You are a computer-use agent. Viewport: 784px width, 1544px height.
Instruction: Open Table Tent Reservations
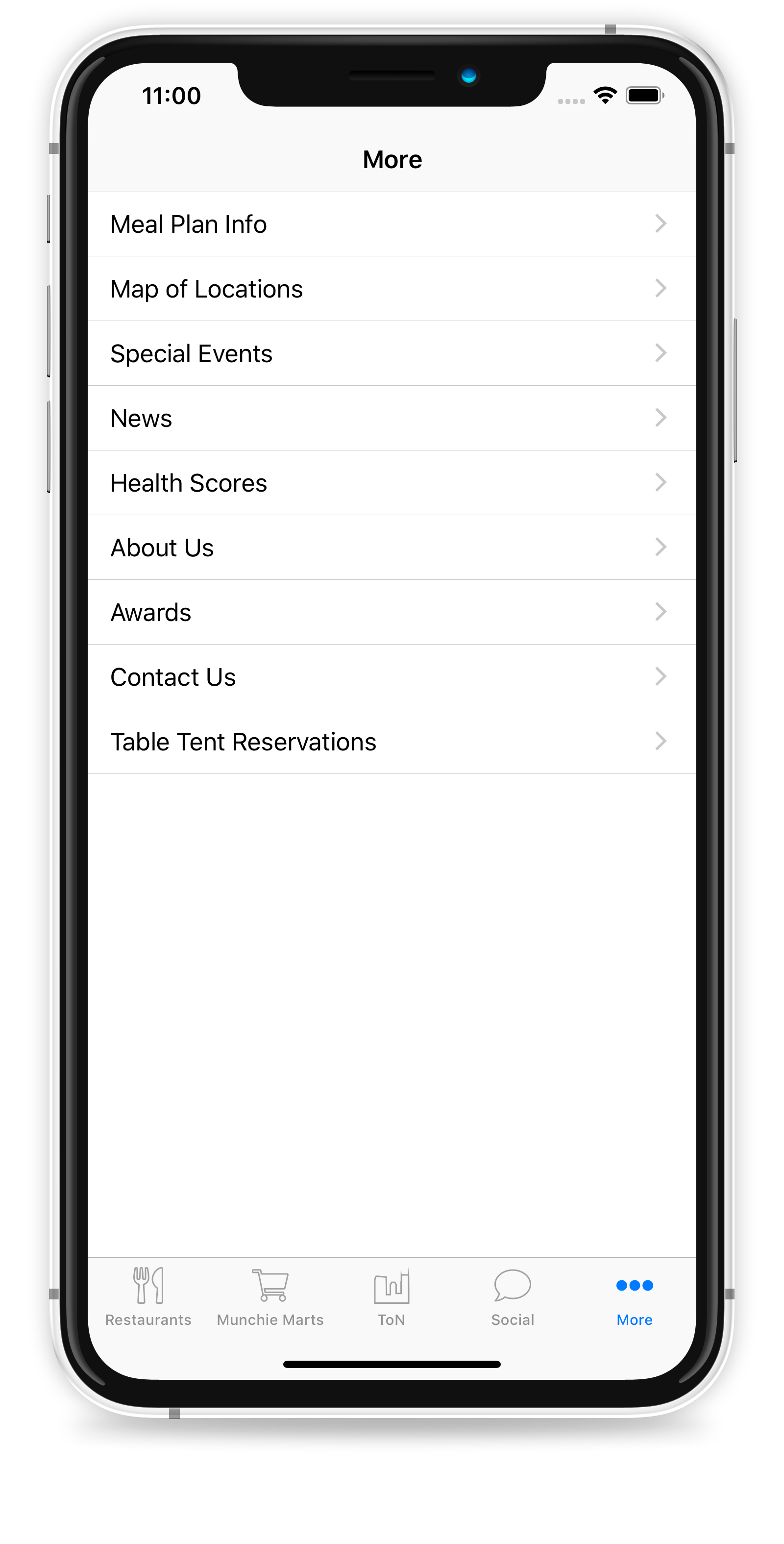pyautogui.click(x=392, y=742)
